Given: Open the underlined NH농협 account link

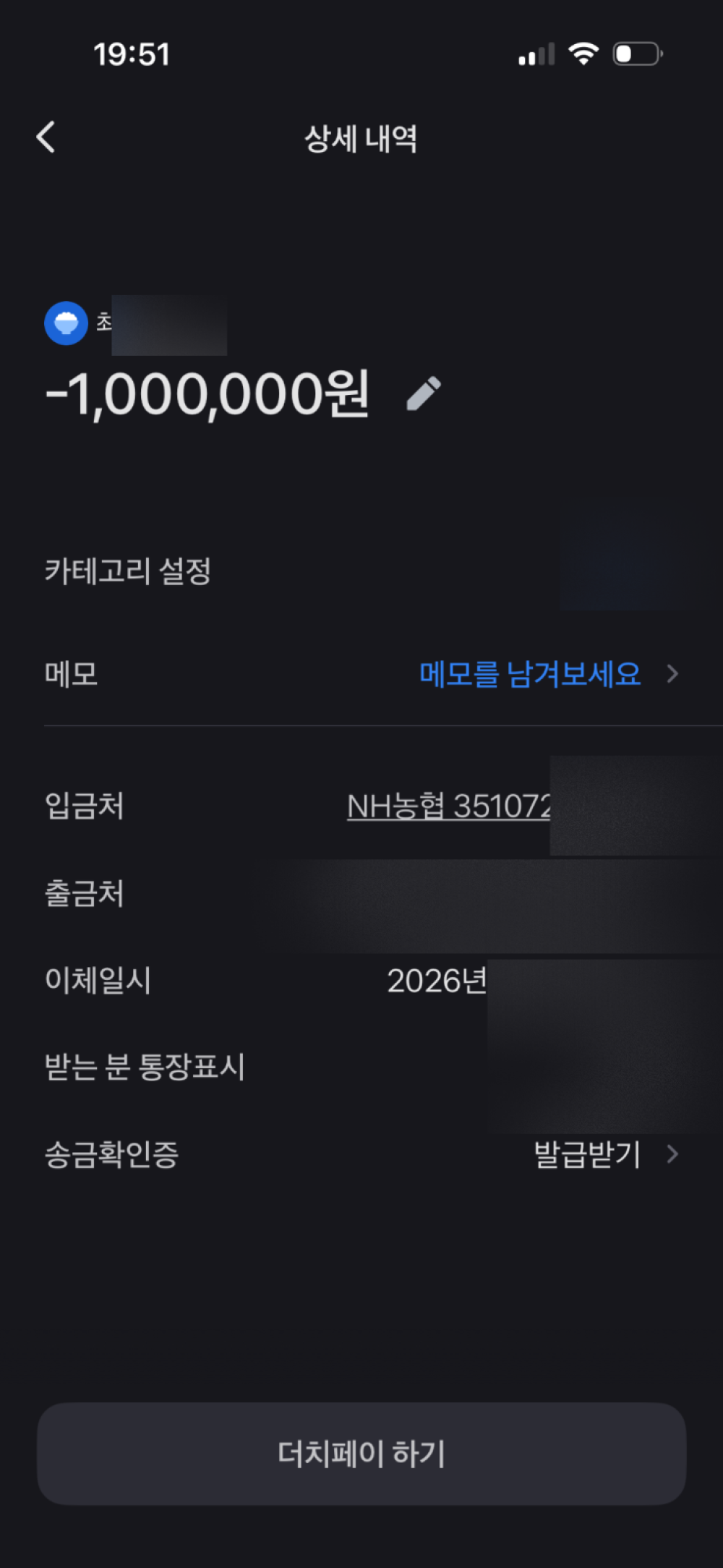Looking at the screenshot, I should [449, 806].
